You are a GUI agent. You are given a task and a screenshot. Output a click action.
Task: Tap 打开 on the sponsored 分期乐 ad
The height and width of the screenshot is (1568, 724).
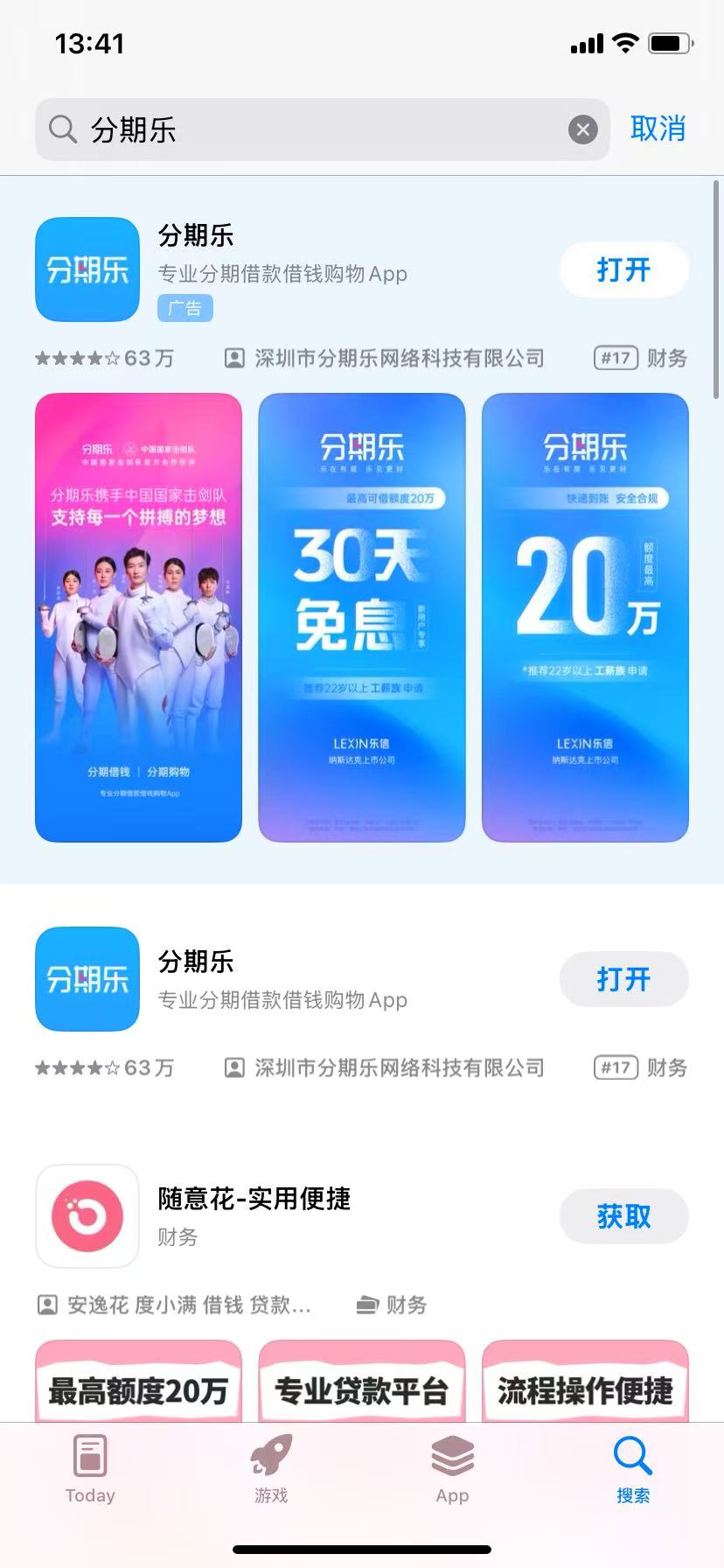click(x=623, y=269)
